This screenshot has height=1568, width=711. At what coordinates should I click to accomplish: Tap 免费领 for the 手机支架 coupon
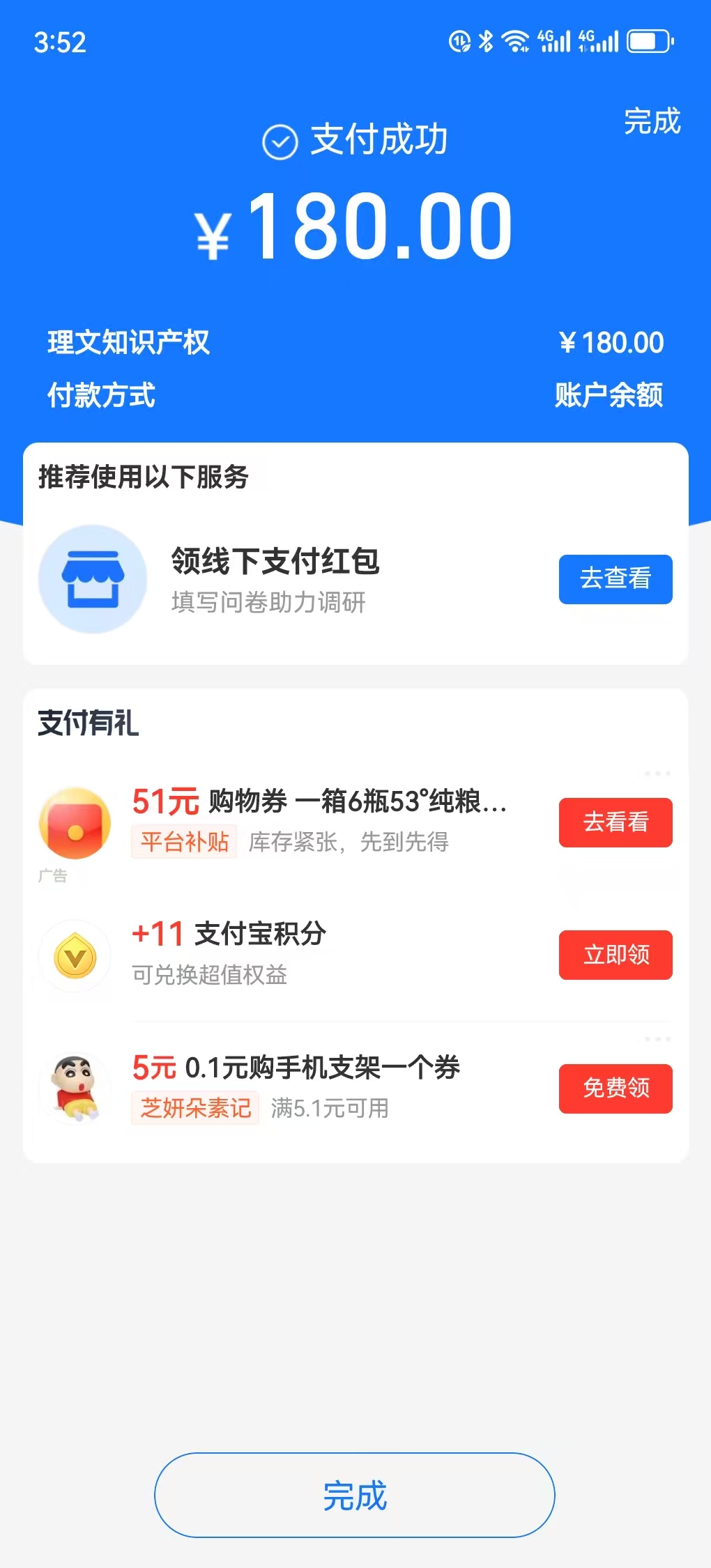coord(615,1088)
